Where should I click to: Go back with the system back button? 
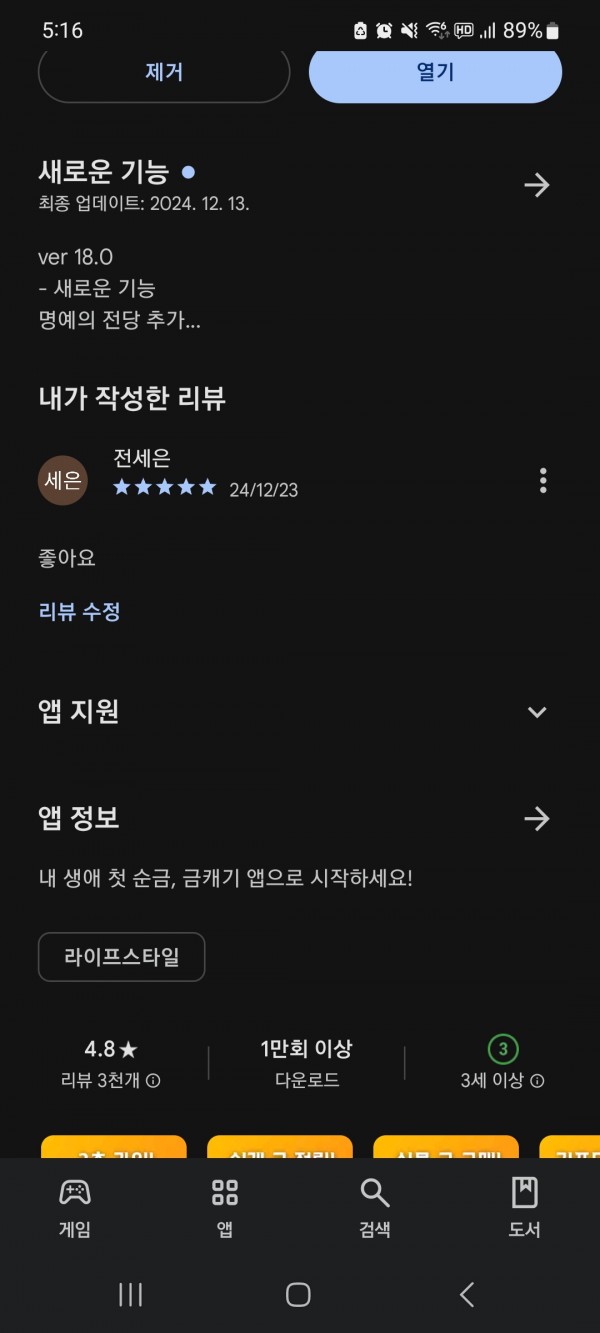tap(467, 1295)
